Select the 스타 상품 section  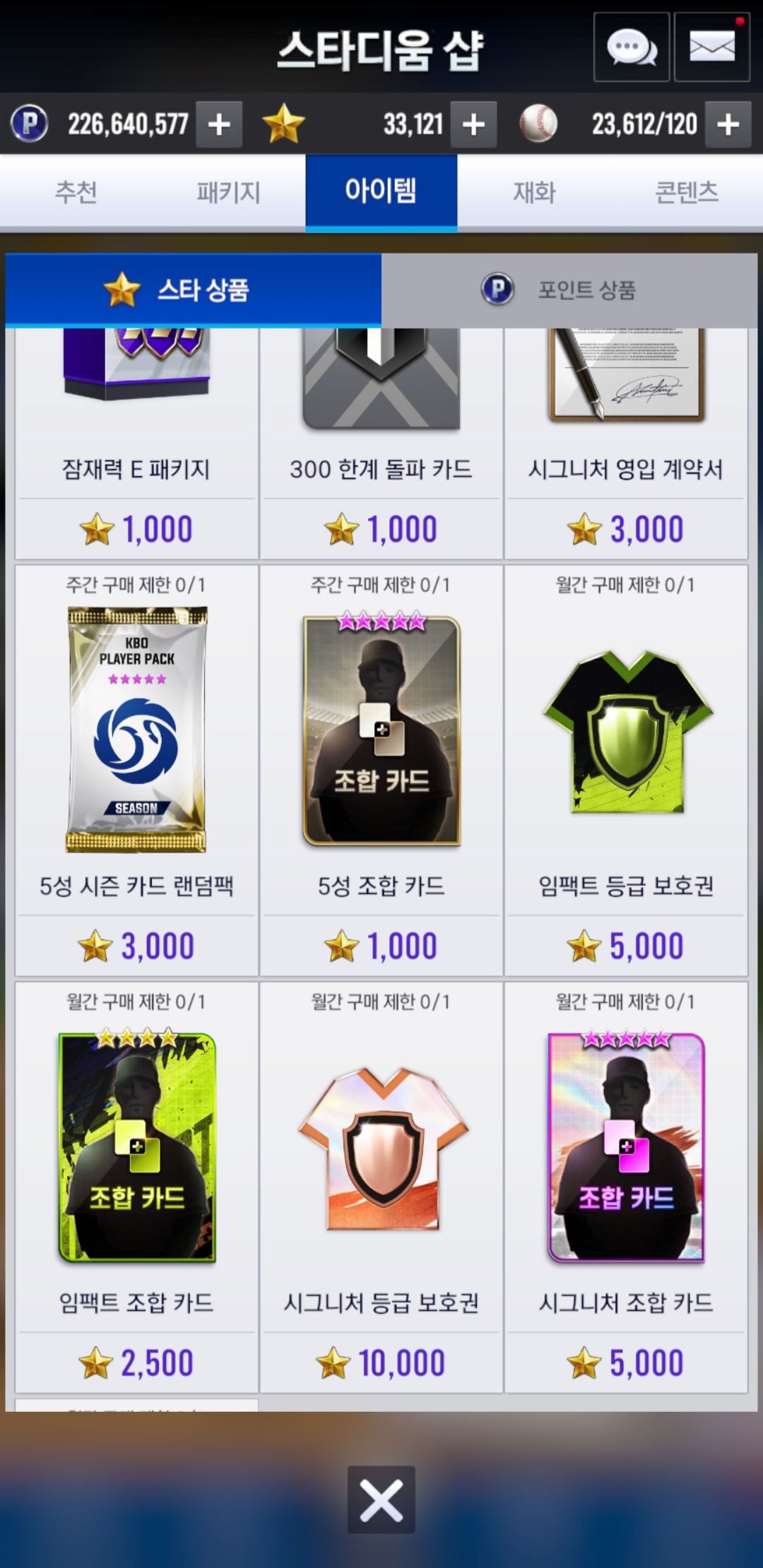click(x=193, y=290)
